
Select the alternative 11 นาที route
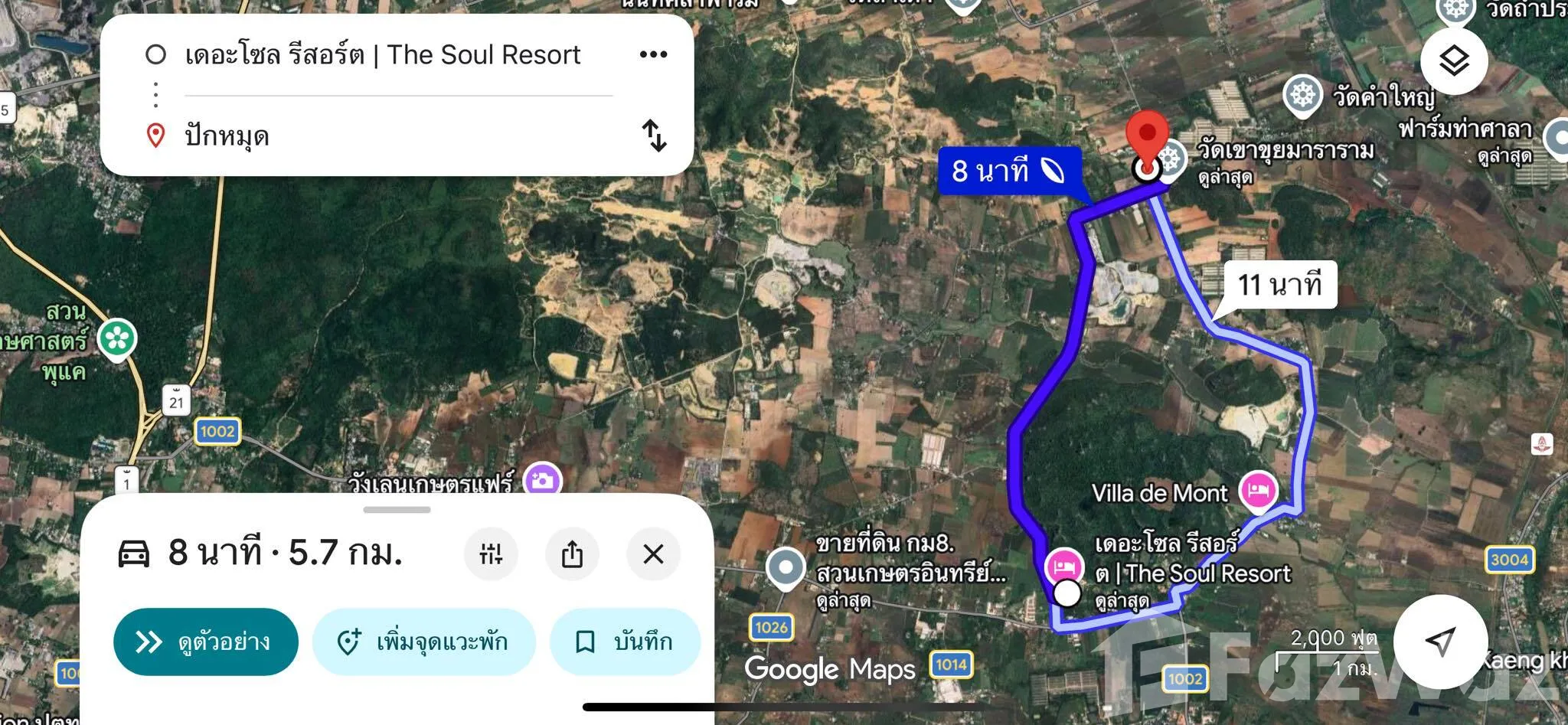(x=1279, y=285)
